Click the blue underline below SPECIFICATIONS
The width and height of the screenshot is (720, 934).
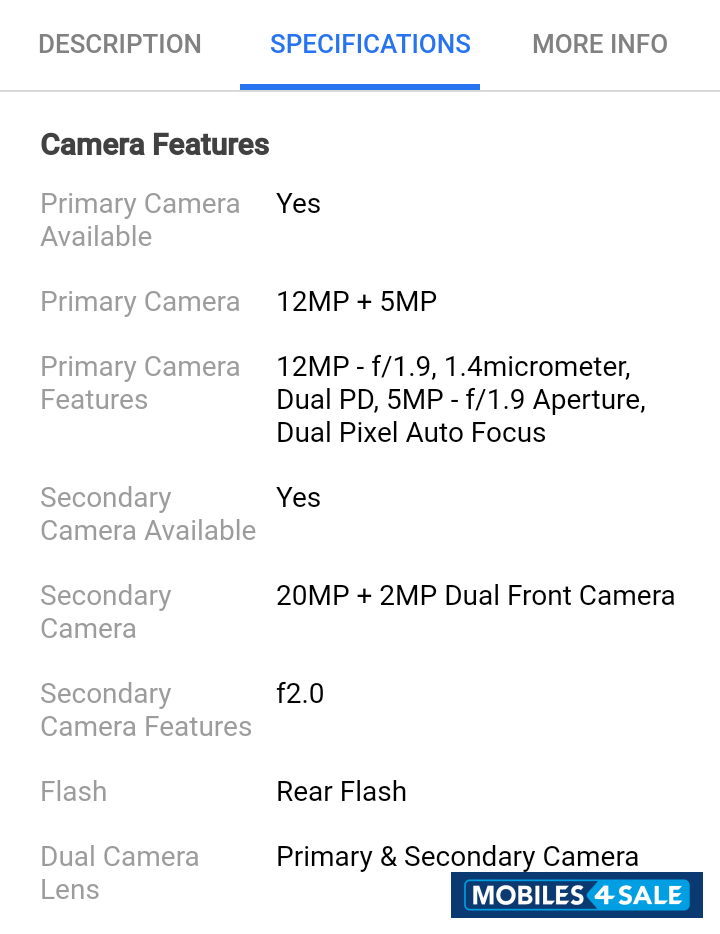click(x=359, y=89)
